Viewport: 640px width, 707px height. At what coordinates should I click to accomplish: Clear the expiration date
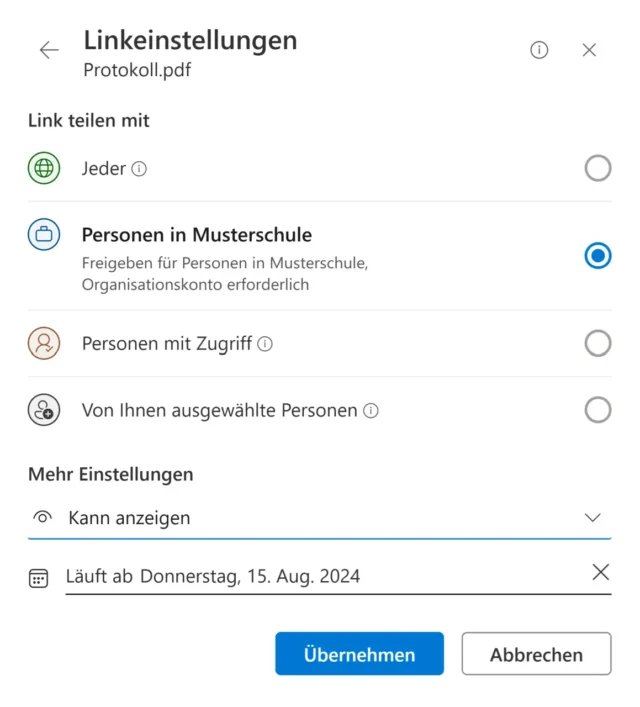pyautogui.click(x=600, y=572)
